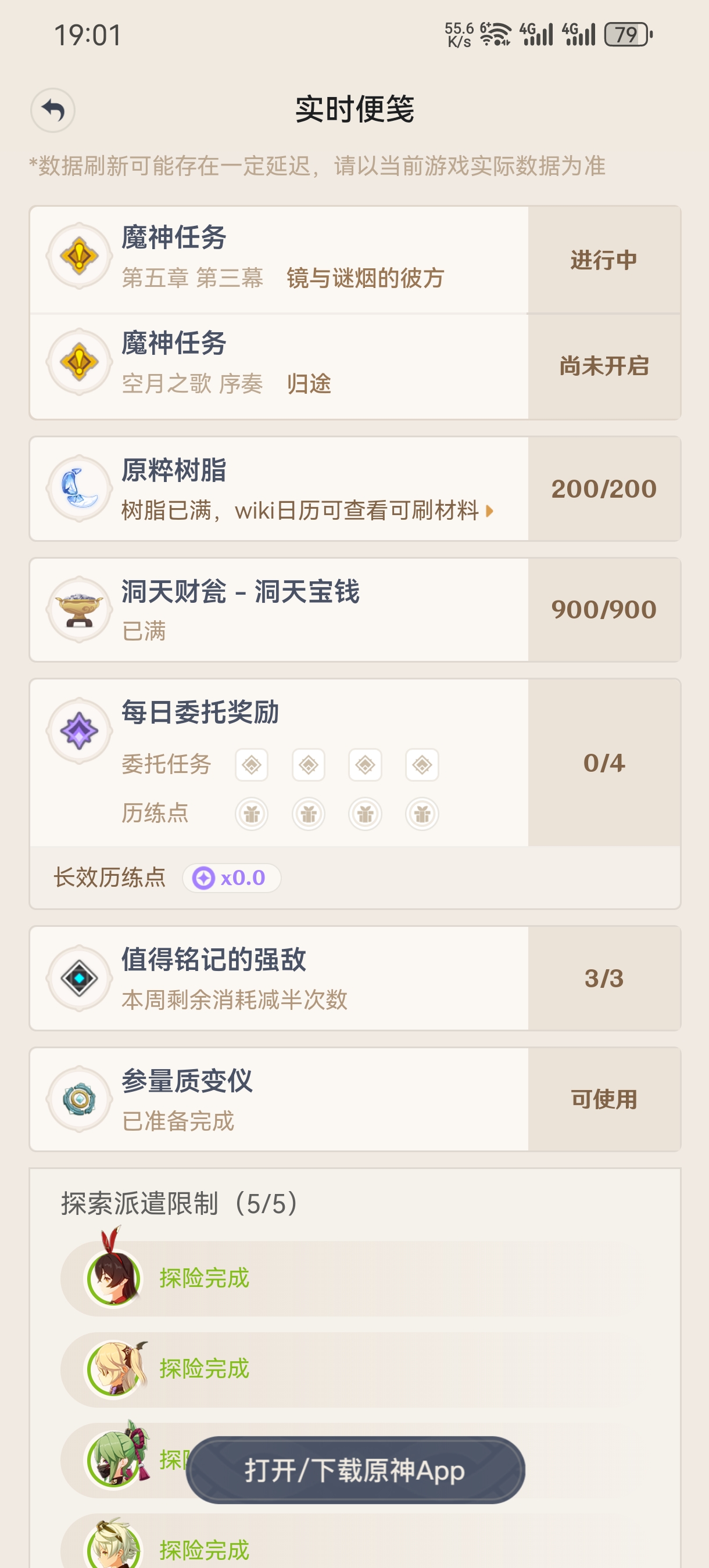The height and width of the screenshot is (1568, 709).
Task: Tap the 原粹树脂 resin icon
Action: pyautogui.click(x=80, y=487)
